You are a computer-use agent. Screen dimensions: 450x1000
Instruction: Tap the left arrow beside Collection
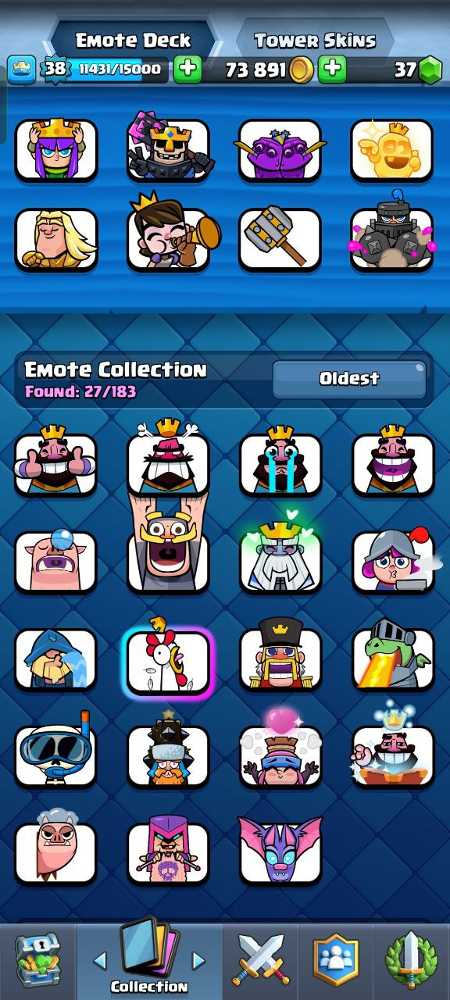(100, 960)
